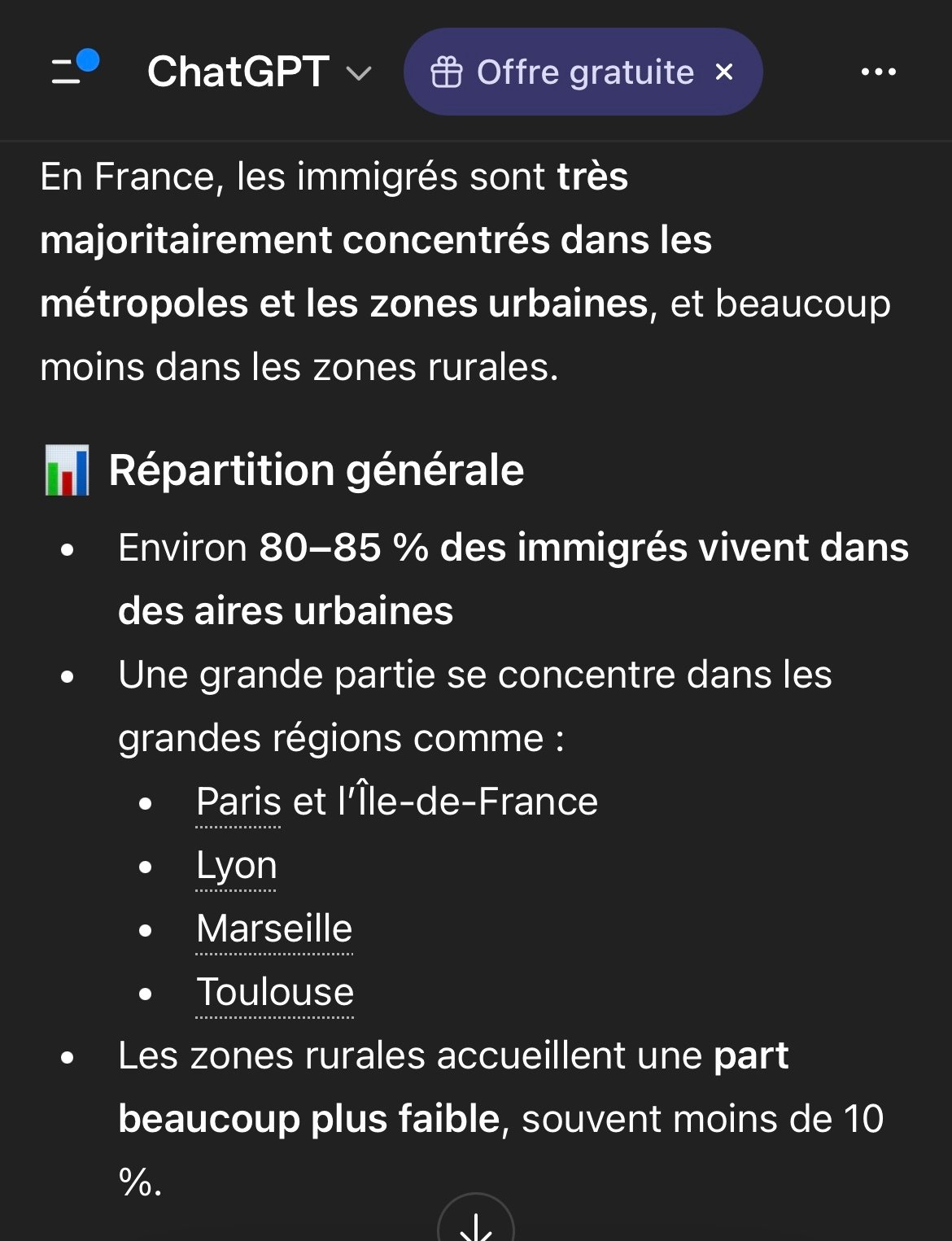The image size is (952, 1241).
Task: Open the sidebar menu
Action: point(72,70)
